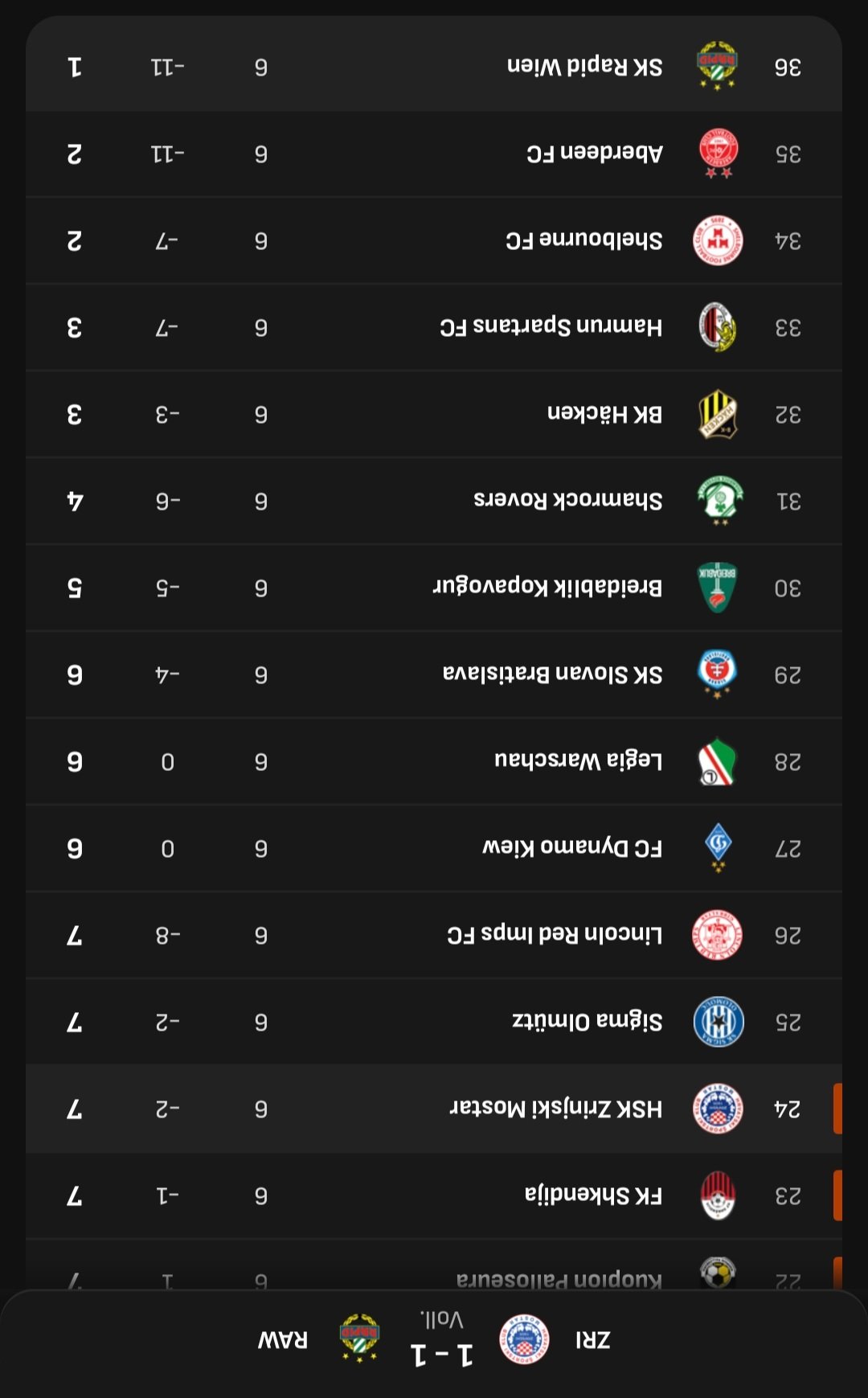
Task: View the Sigma Olmütz row
Action: pyautogui.click(x=434, y=1022)
